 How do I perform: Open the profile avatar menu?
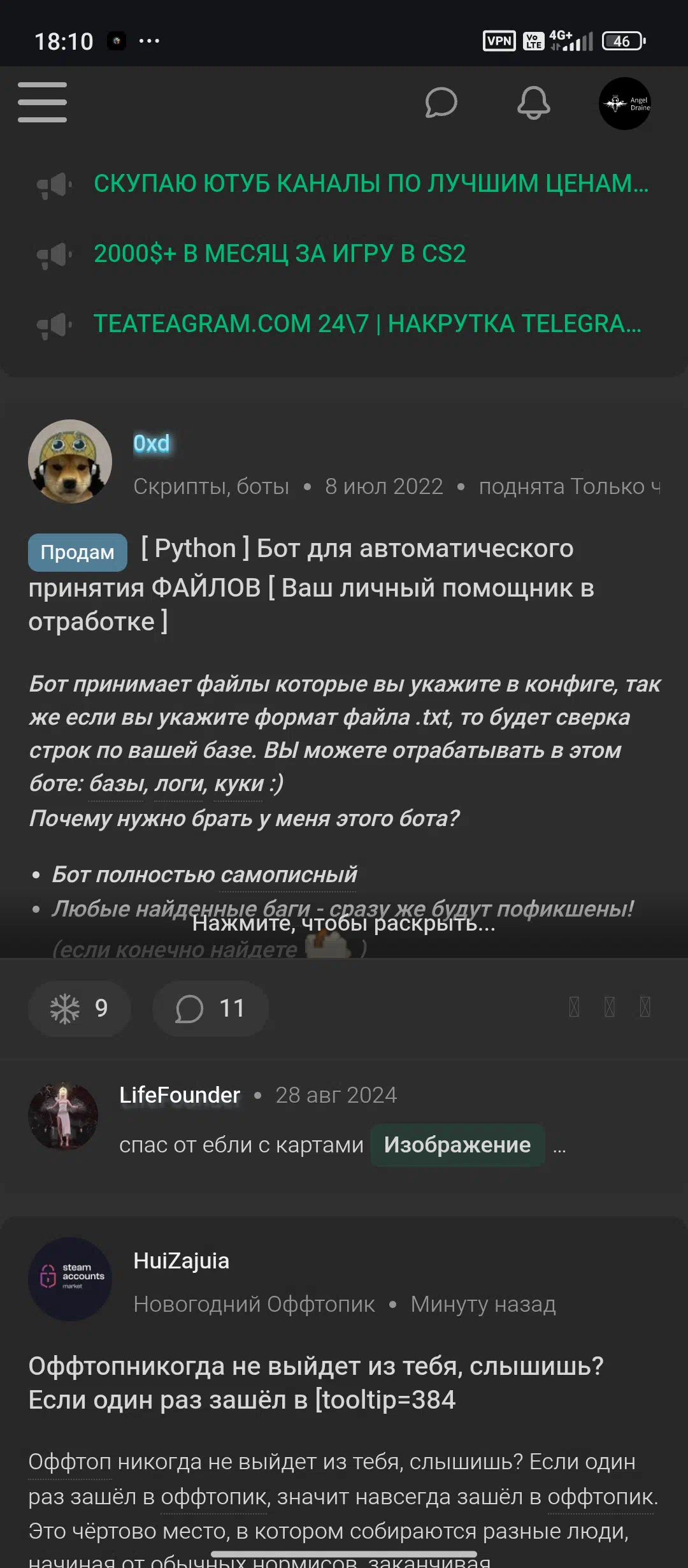click(x=625, y=103)
